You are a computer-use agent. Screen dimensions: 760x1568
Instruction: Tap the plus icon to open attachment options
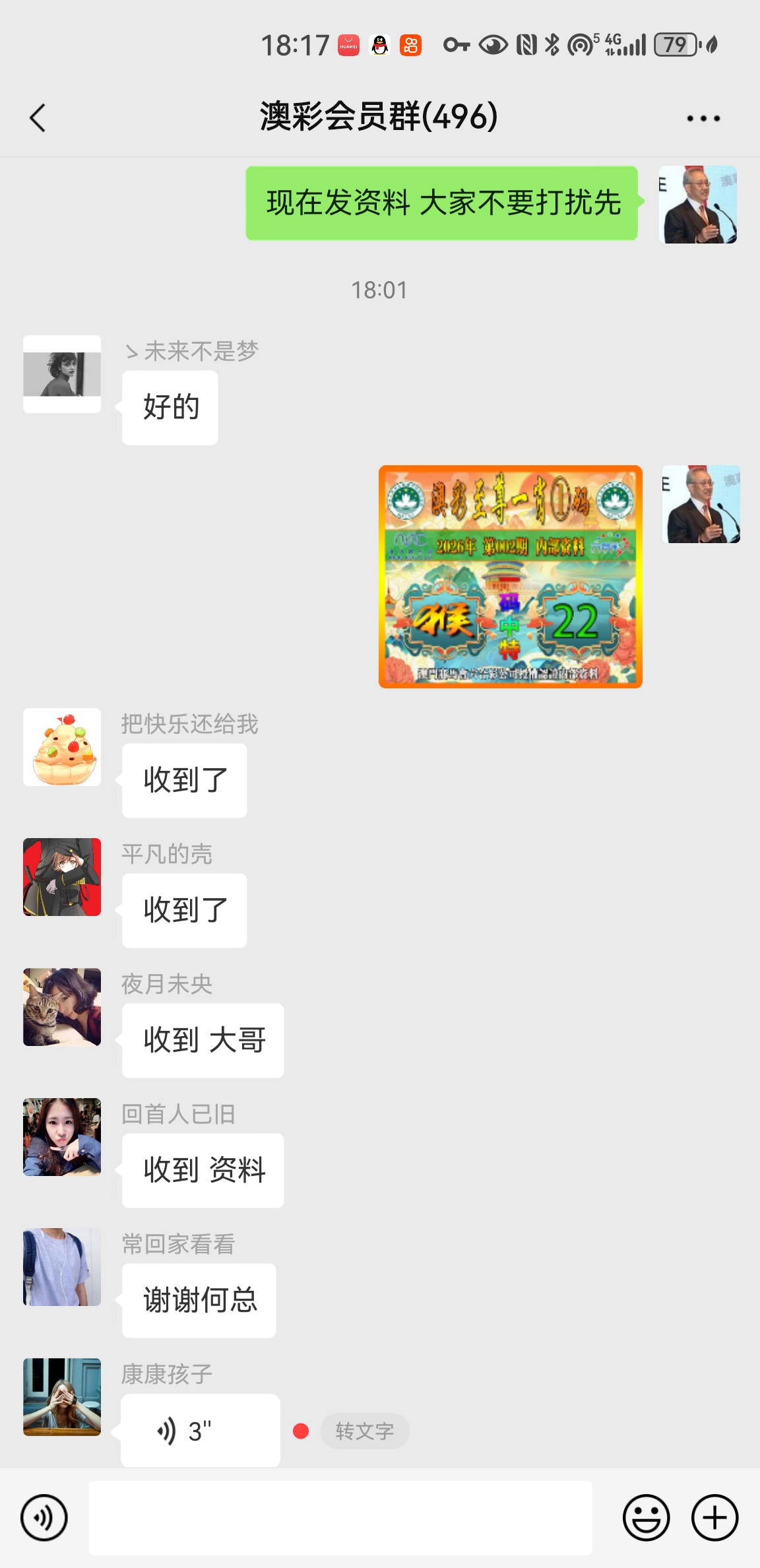click(714, 1518)
